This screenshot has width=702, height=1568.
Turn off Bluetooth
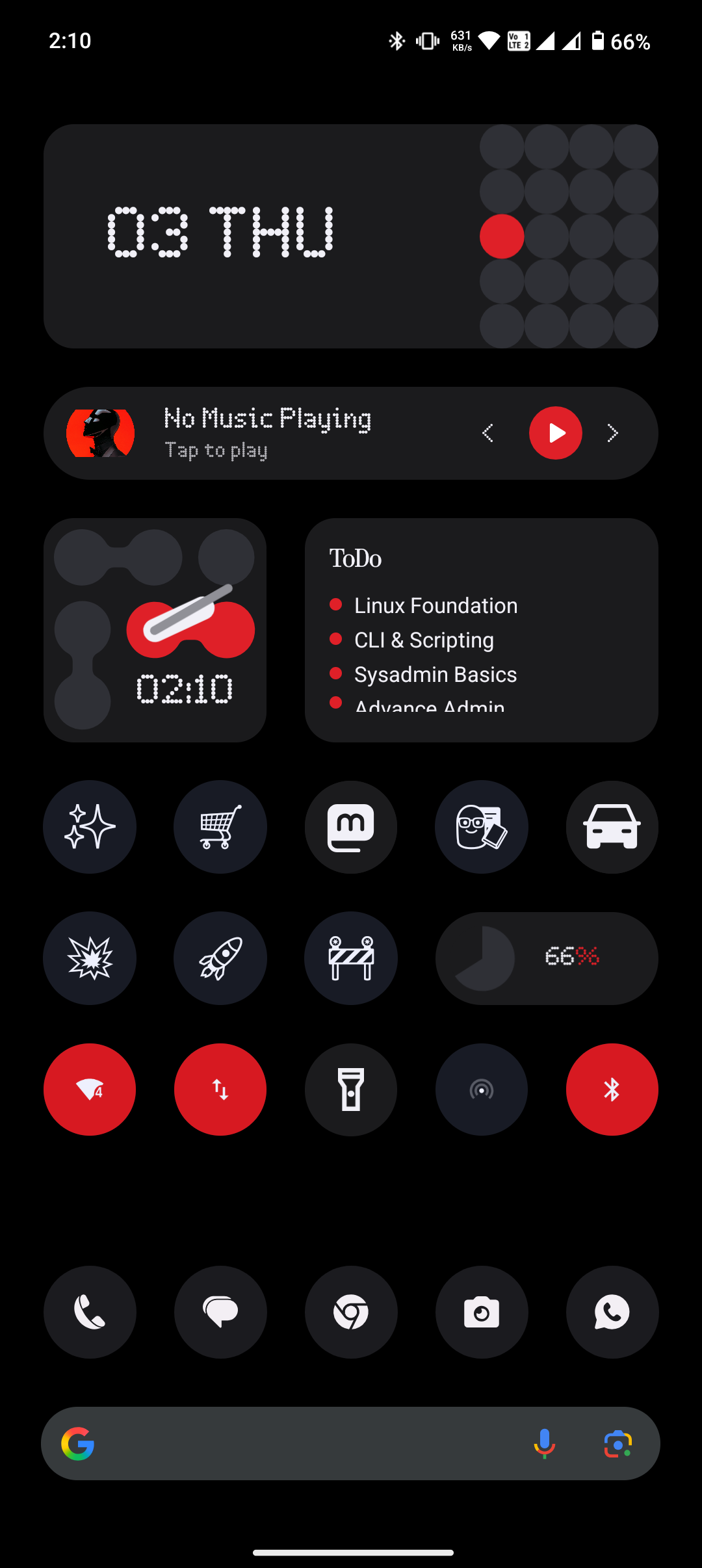[612, 1090]
